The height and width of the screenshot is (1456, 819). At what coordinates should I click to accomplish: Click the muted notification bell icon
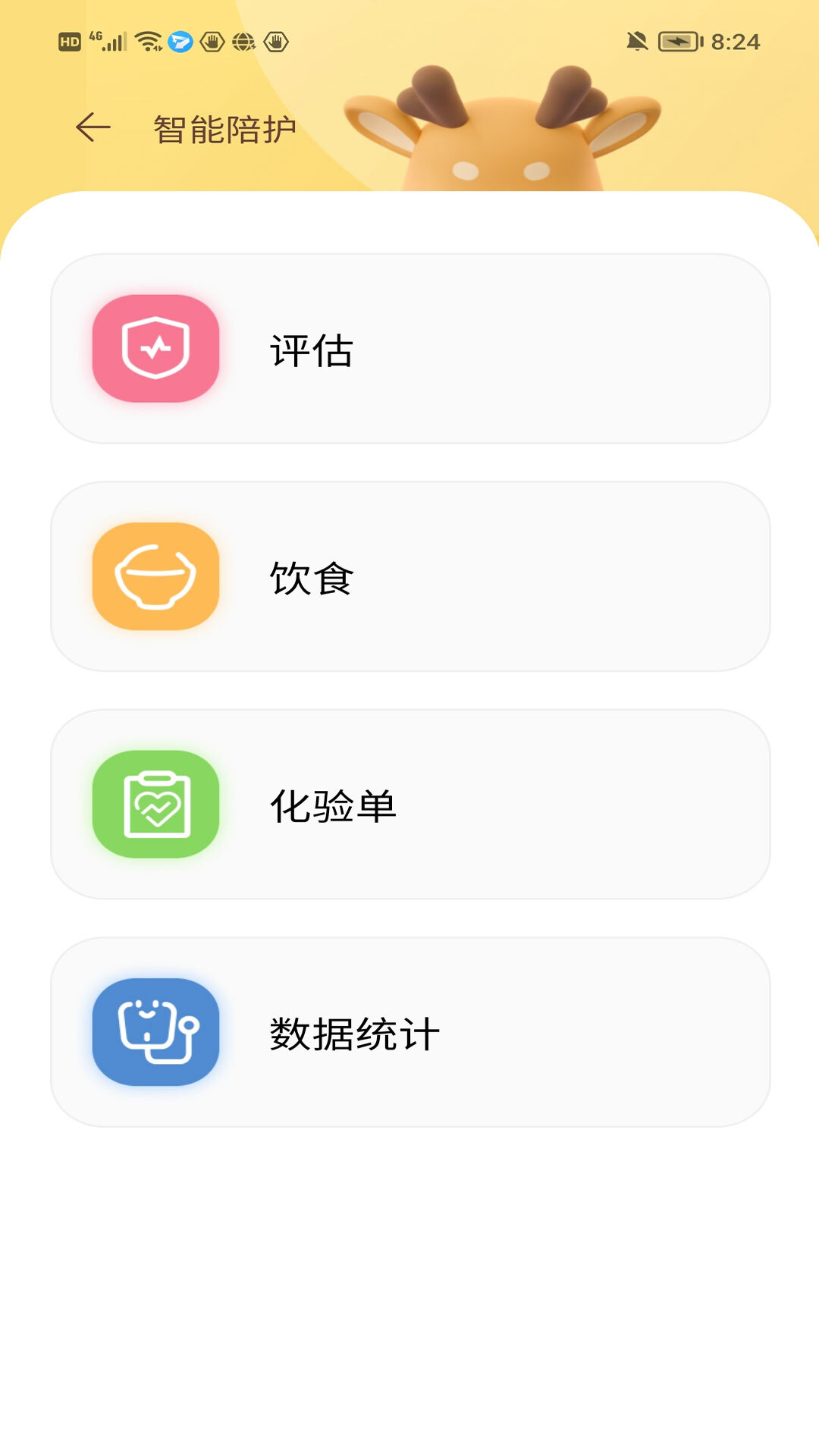(x=637, y=42)
